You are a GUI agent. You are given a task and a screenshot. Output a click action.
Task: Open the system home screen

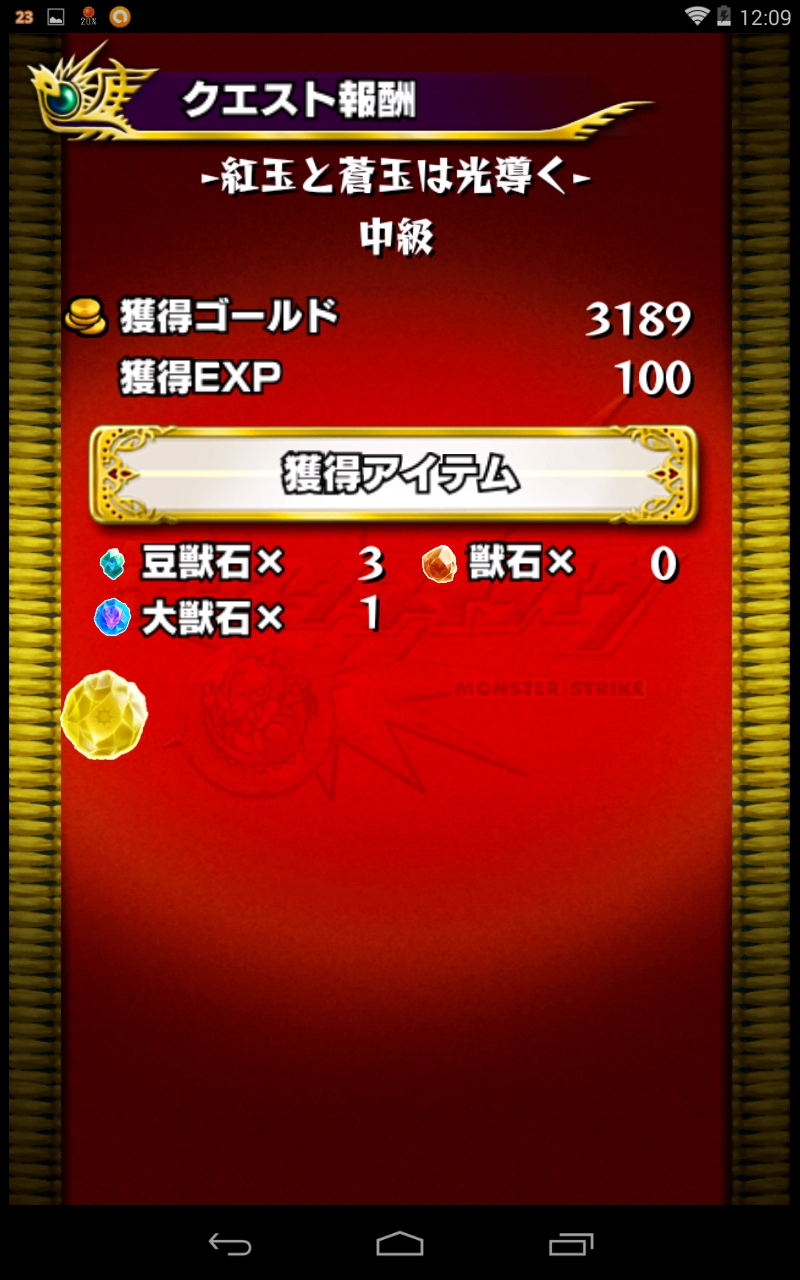click(400, 1243)
